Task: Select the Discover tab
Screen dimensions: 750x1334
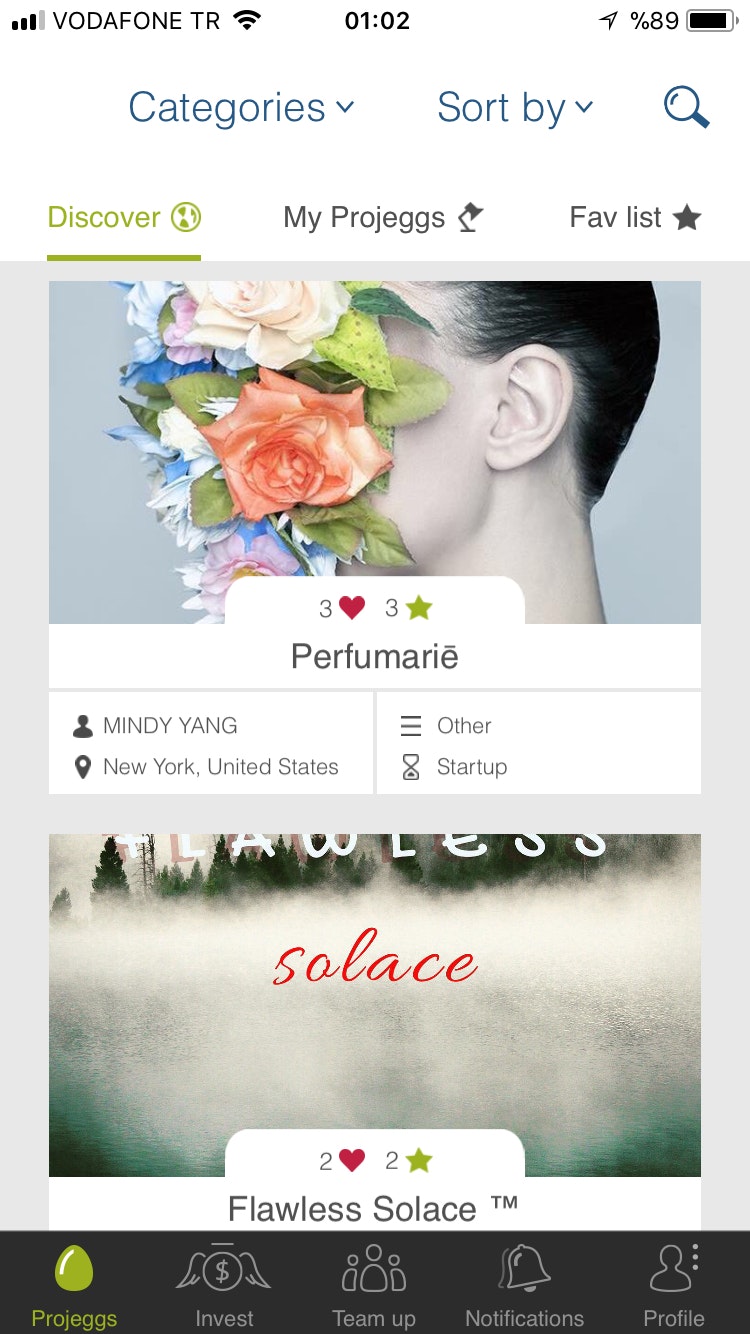Action: coord(124,217)
